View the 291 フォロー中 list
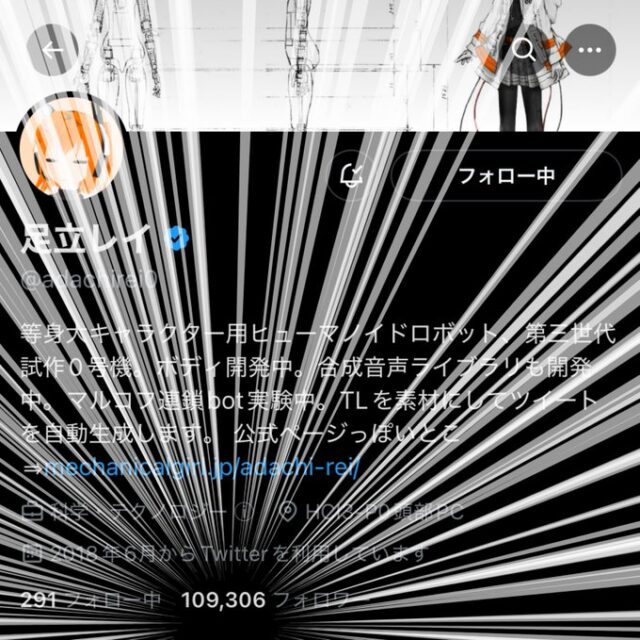This screenshot has width=640, height=640. (91, 600)
